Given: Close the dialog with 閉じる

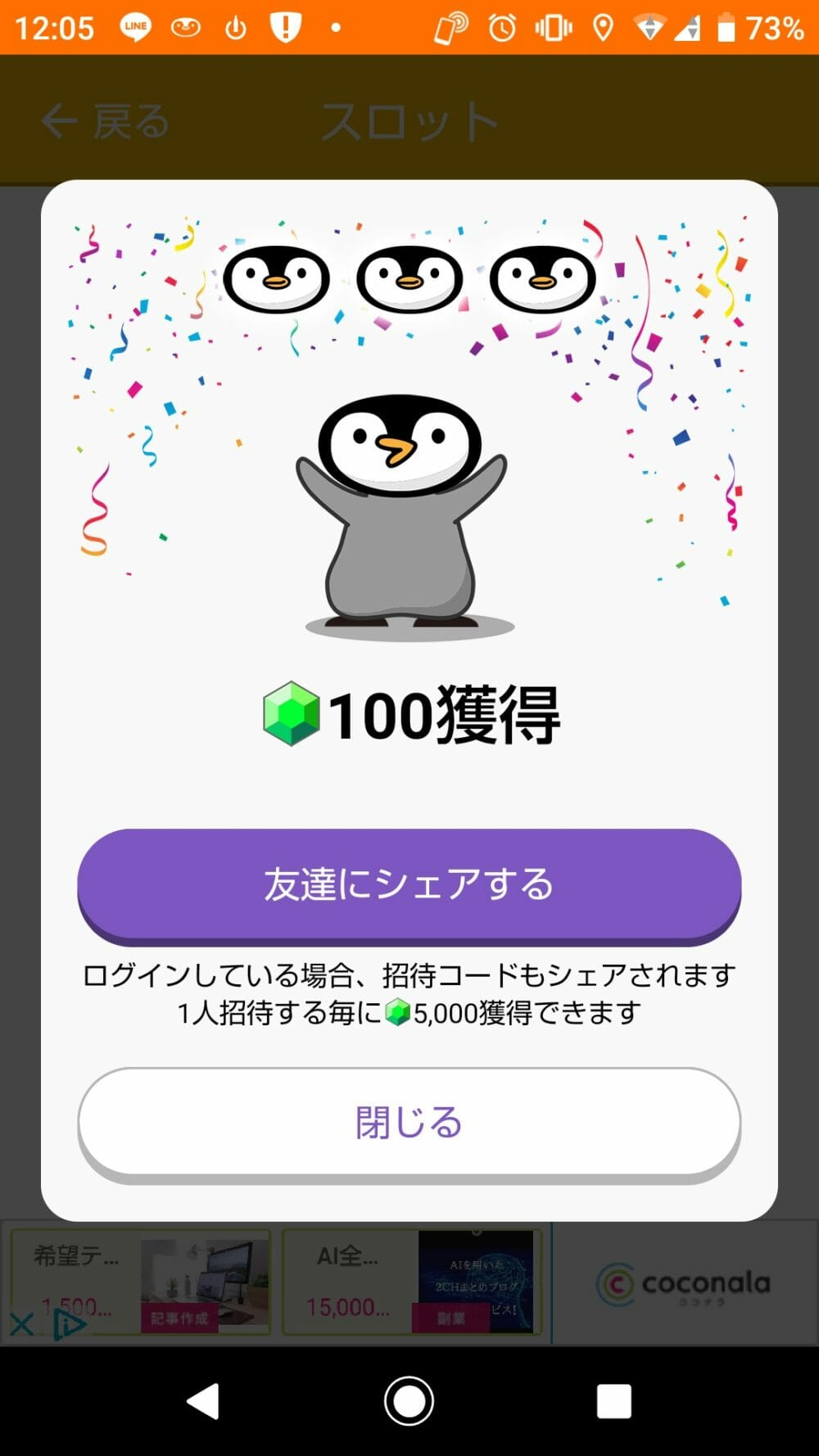Looking at the screenshot, I should [409, 1122].
